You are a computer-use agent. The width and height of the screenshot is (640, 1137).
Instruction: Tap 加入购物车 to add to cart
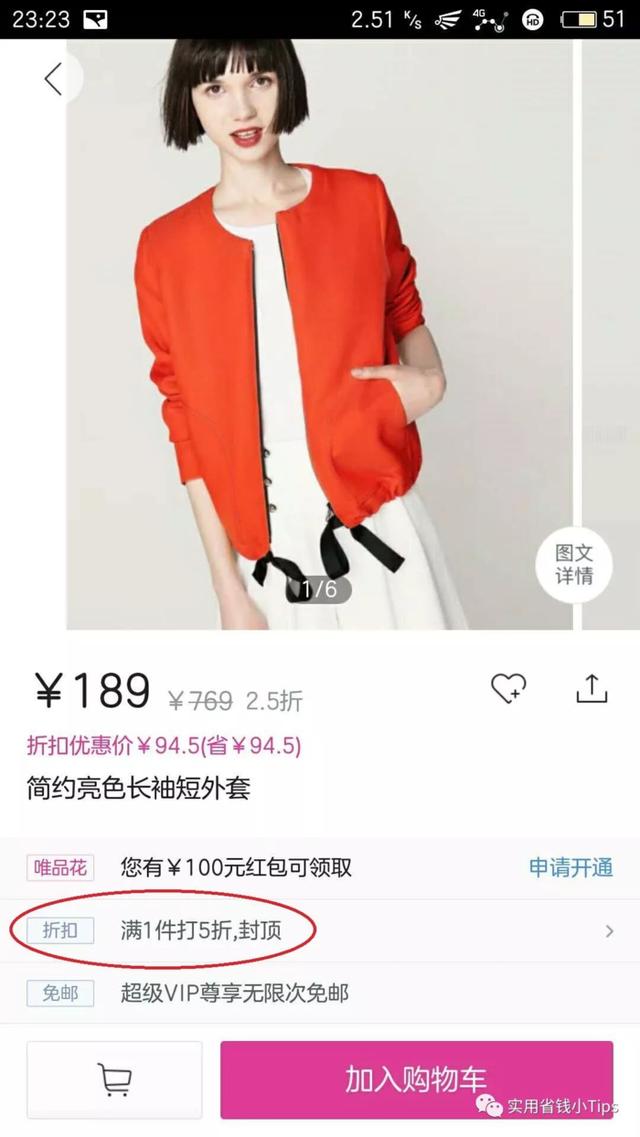click(x=417, y=1080)
